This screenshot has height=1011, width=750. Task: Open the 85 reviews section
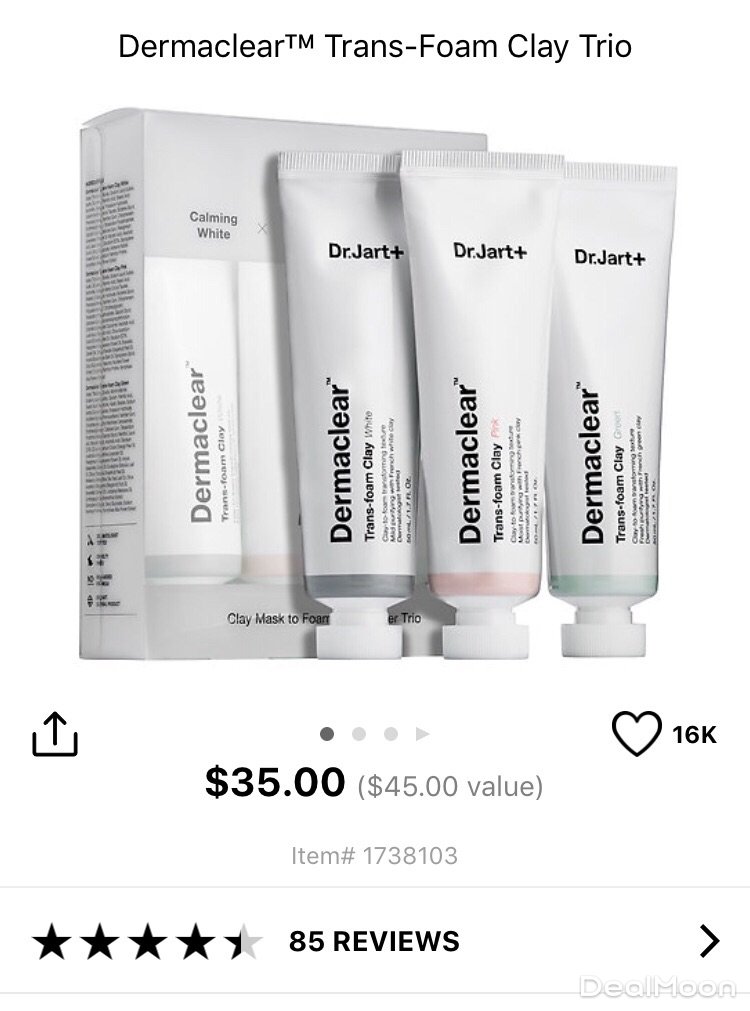pyautogui.click(x=374, y=941)
